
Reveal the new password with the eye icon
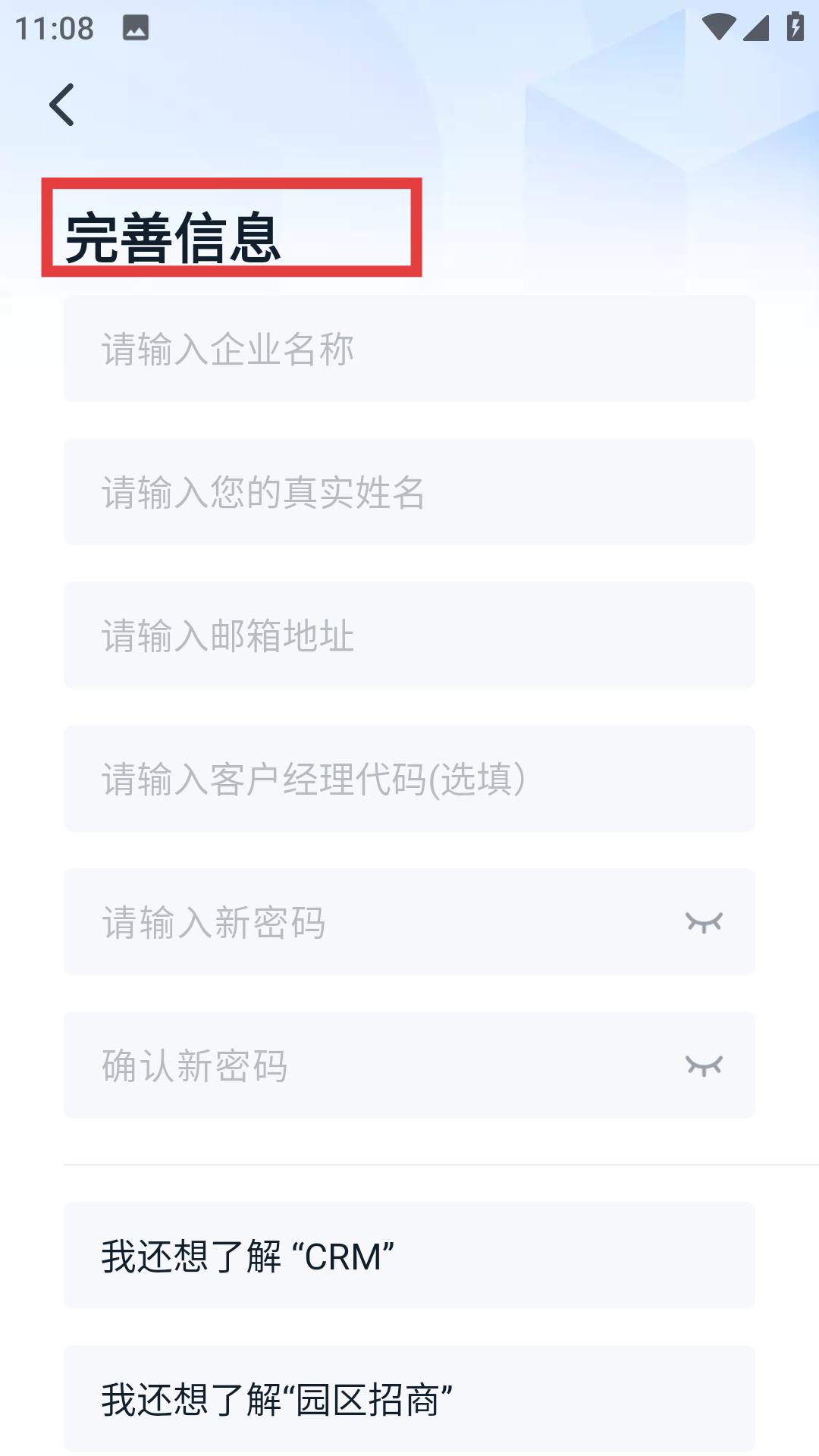click(x=702, y=921)
